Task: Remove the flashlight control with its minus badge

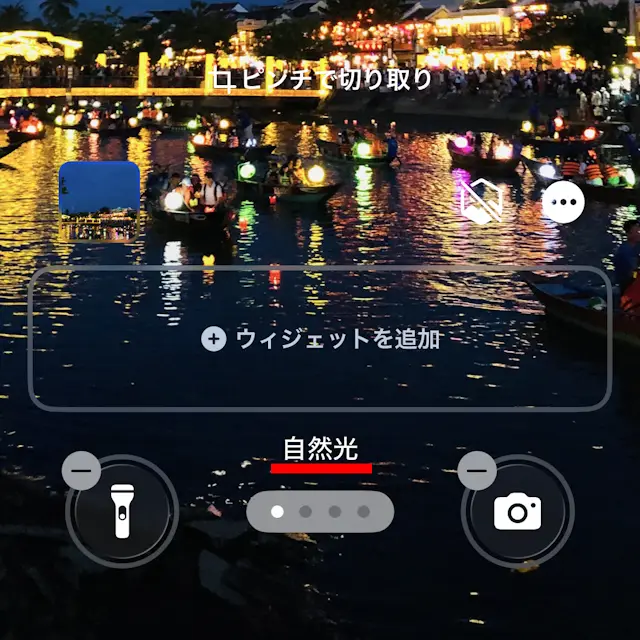Action: 82,470
